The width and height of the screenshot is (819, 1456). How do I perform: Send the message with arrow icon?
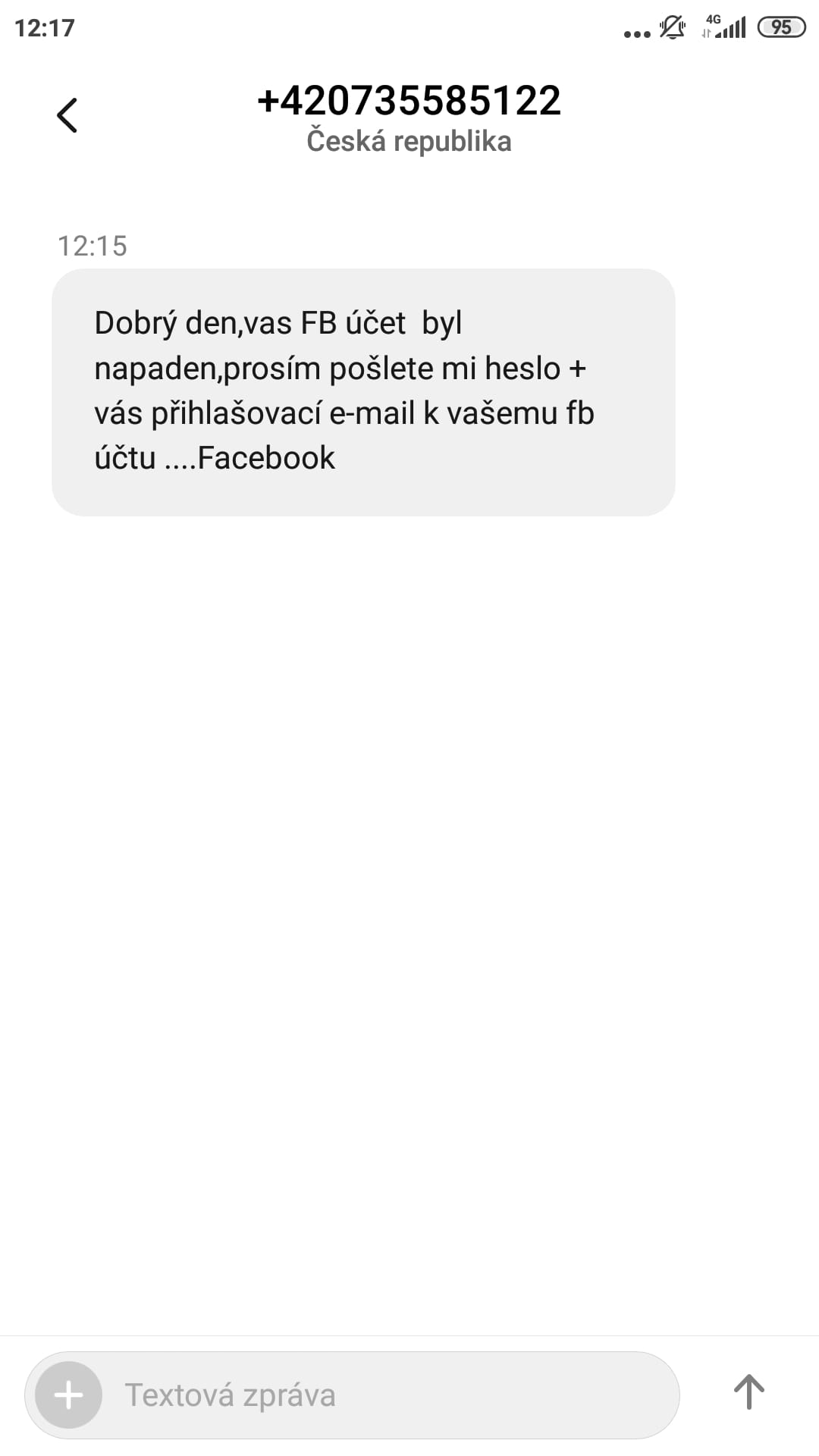click(x=748, y=1392)
